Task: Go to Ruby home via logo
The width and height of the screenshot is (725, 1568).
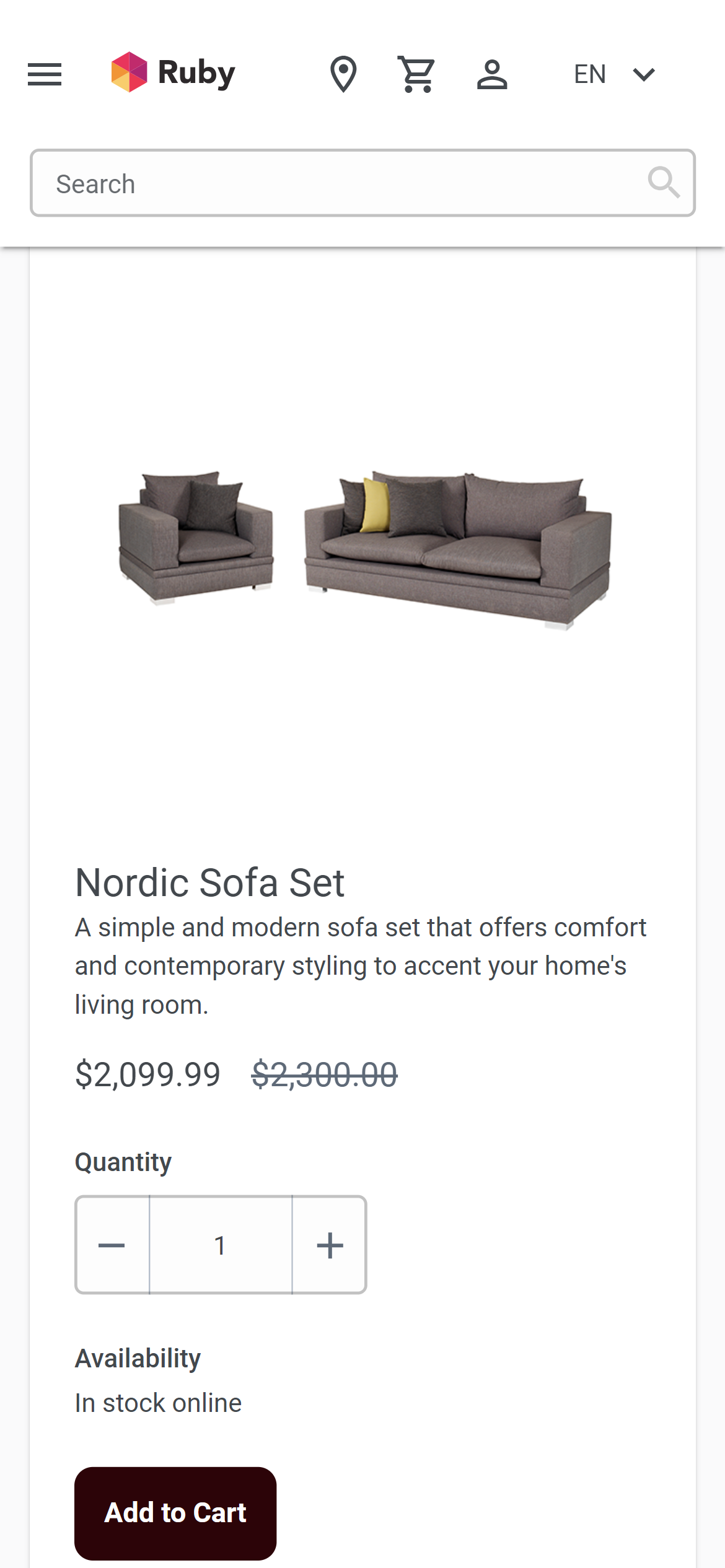Action: 174,73
